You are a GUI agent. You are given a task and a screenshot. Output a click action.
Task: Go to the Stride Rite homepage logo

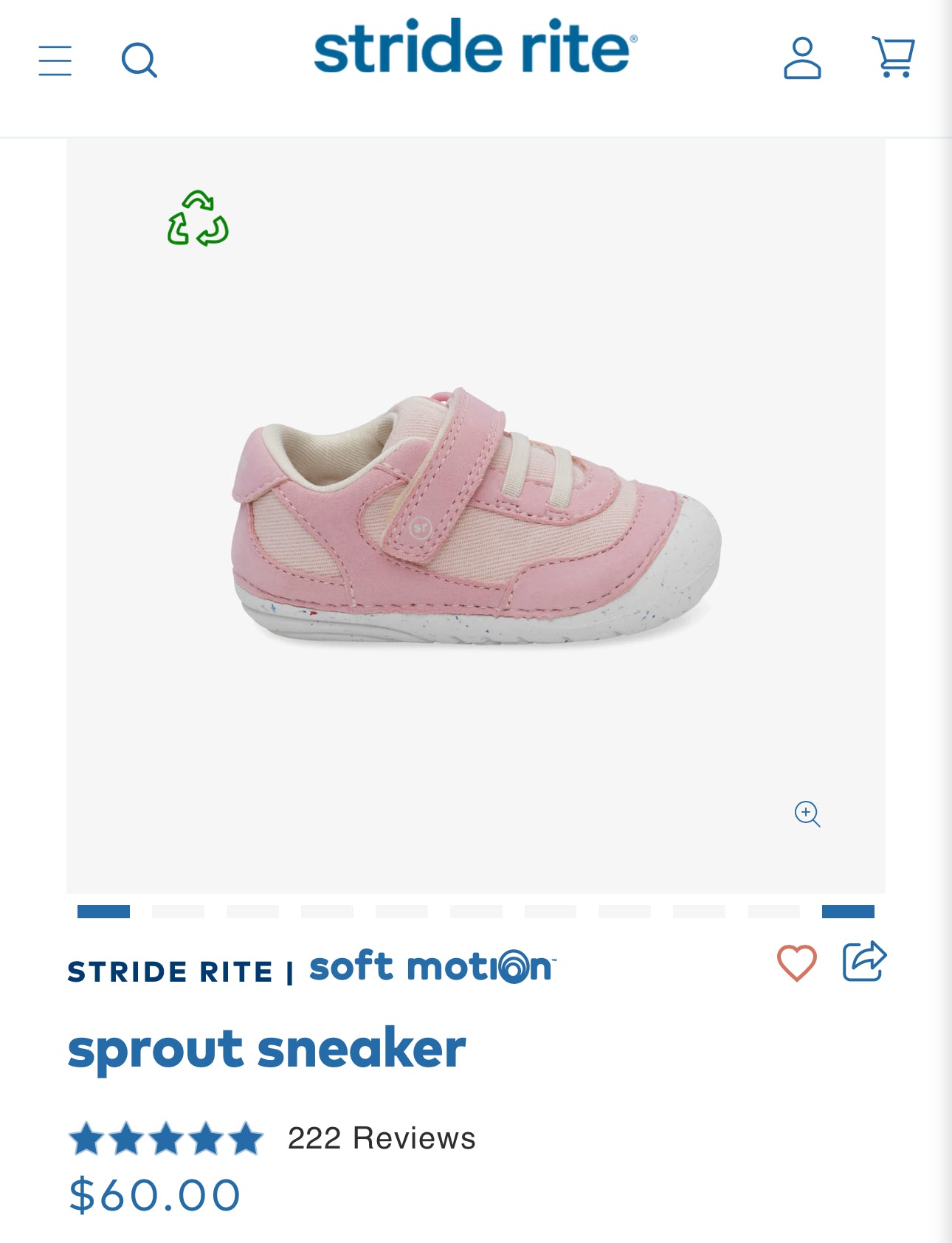pyautogui.click(x=475, y=47)
